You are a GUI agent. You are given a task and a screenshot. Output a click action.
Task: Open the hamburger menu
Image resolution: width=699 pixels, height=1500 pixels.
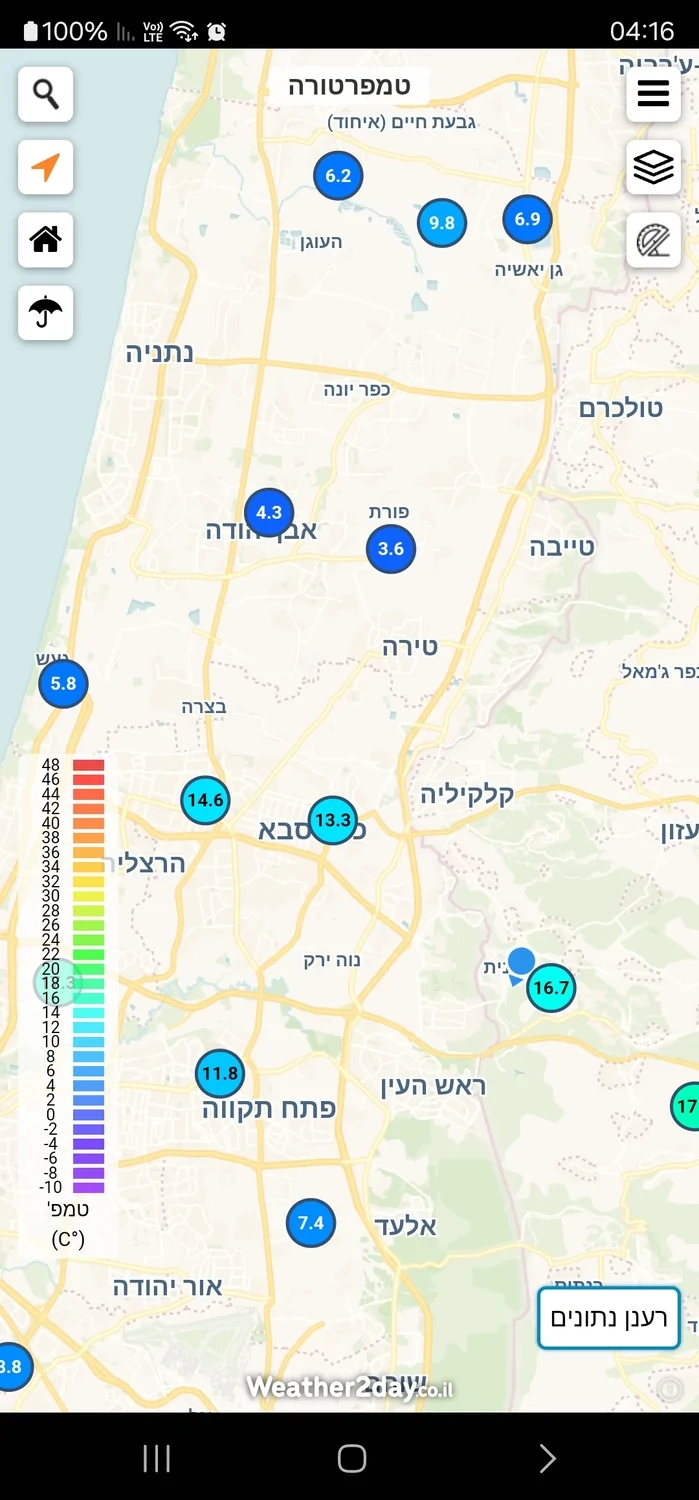[653, 94]
